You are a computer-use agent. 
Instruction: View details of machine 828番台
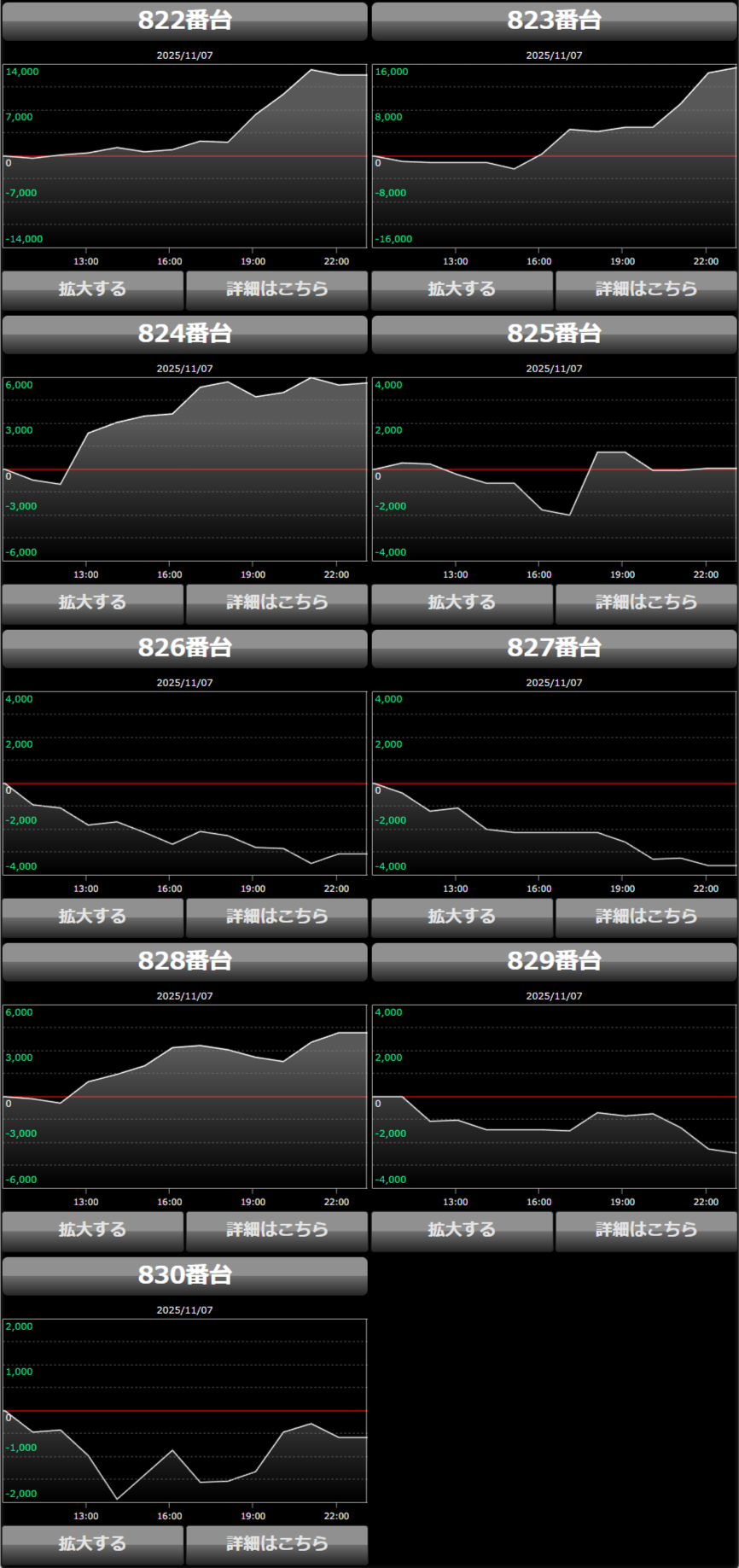tap(276, 1230)
